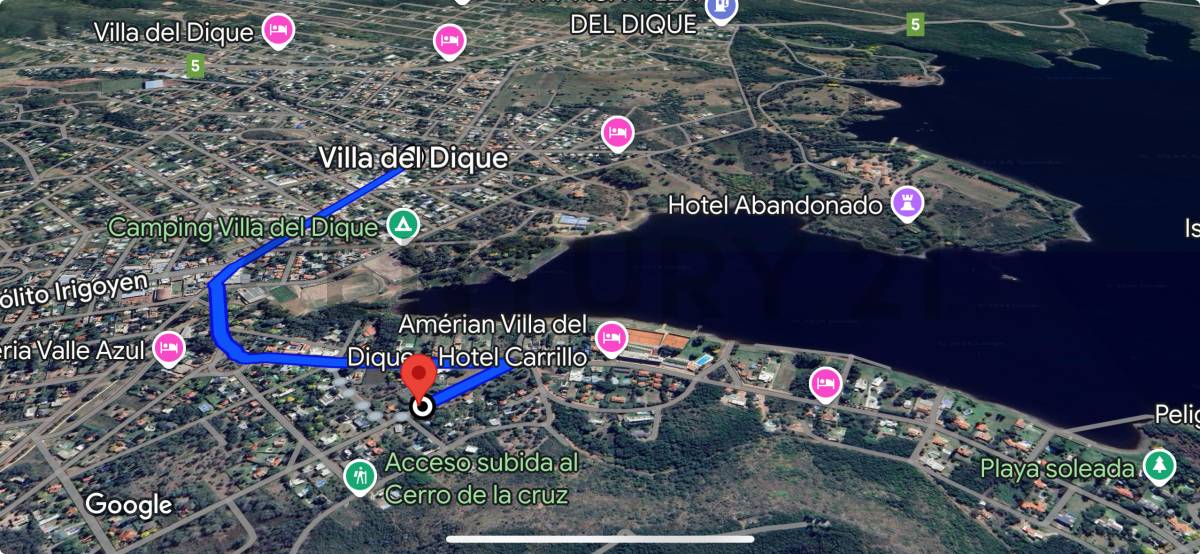
Task: Open the Playa soleada park marker
Action: tap(1159, 465)
